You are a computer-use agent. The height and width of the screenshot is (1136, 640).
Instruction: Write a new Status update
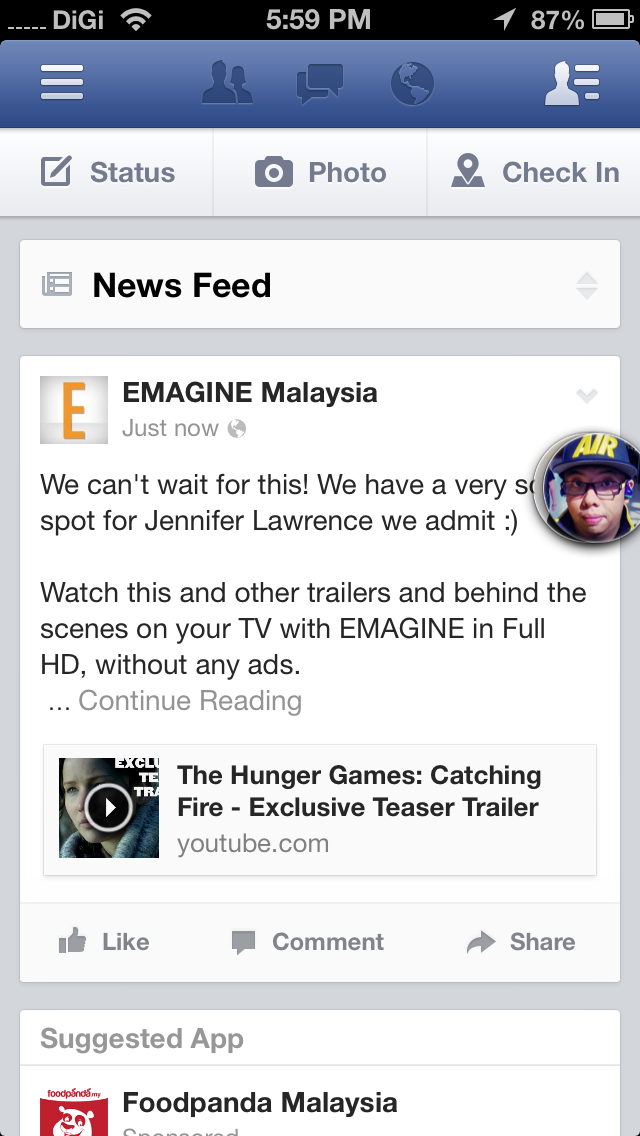tap(107, 172)
